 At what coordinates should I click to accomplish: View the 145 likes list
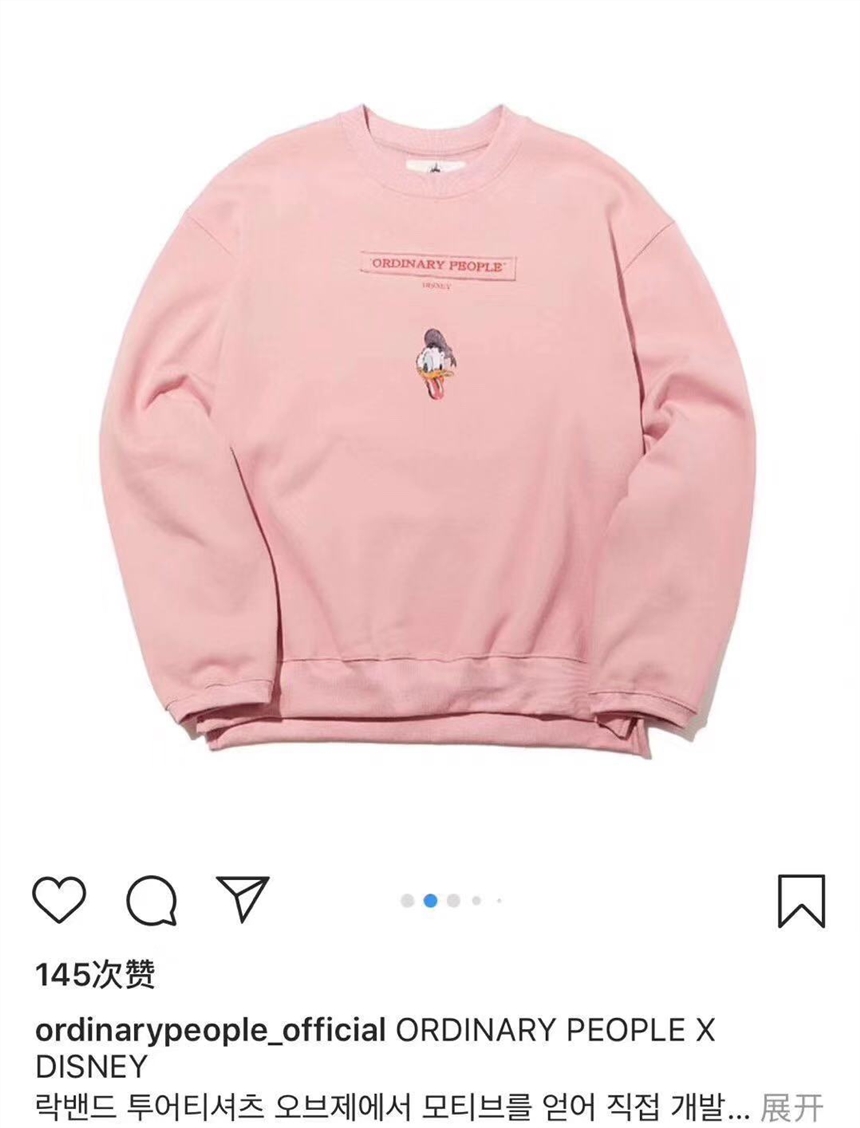tap(95, 975)
